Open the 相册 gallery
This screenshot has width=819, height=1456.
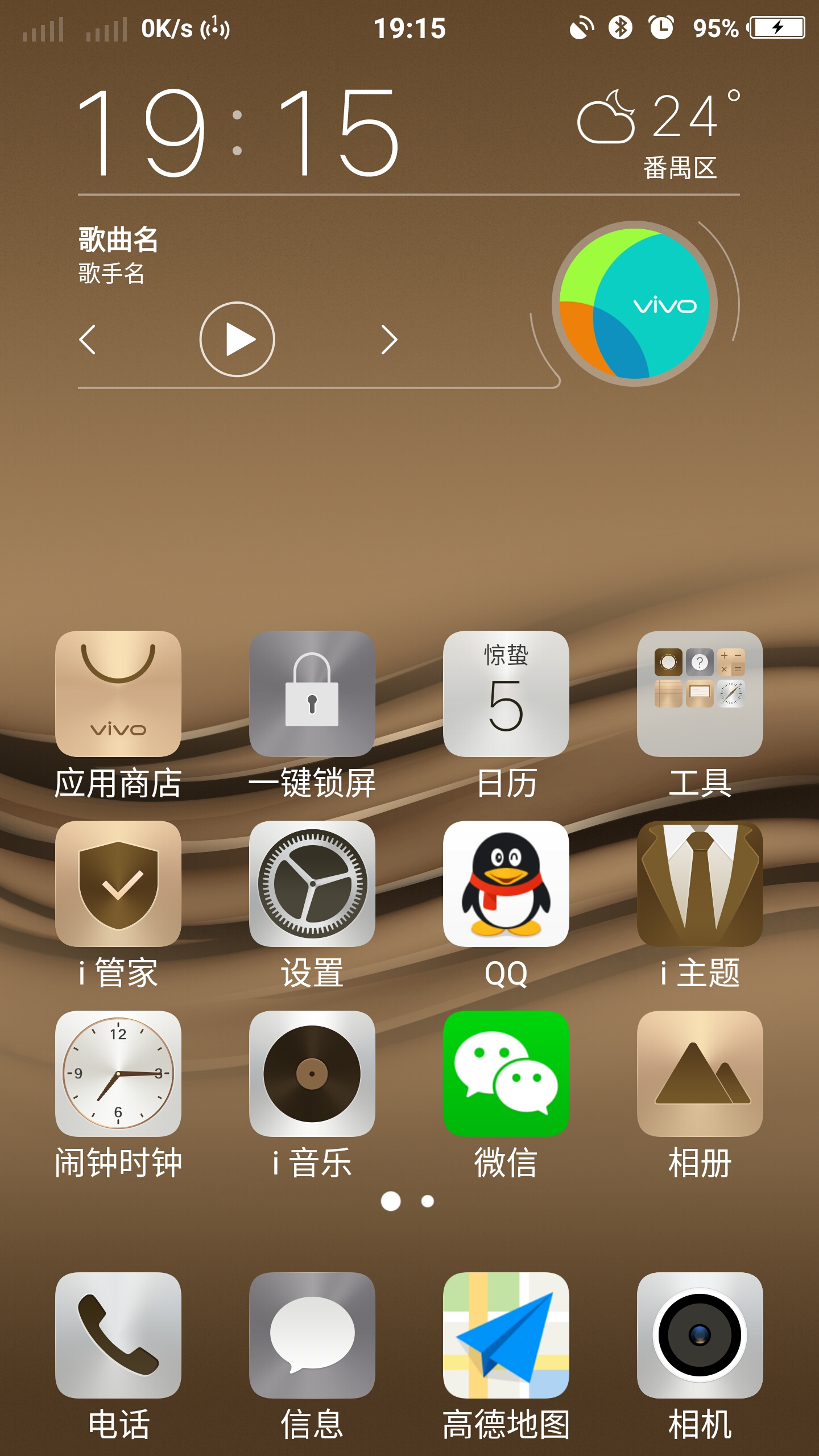[700, 1073]
